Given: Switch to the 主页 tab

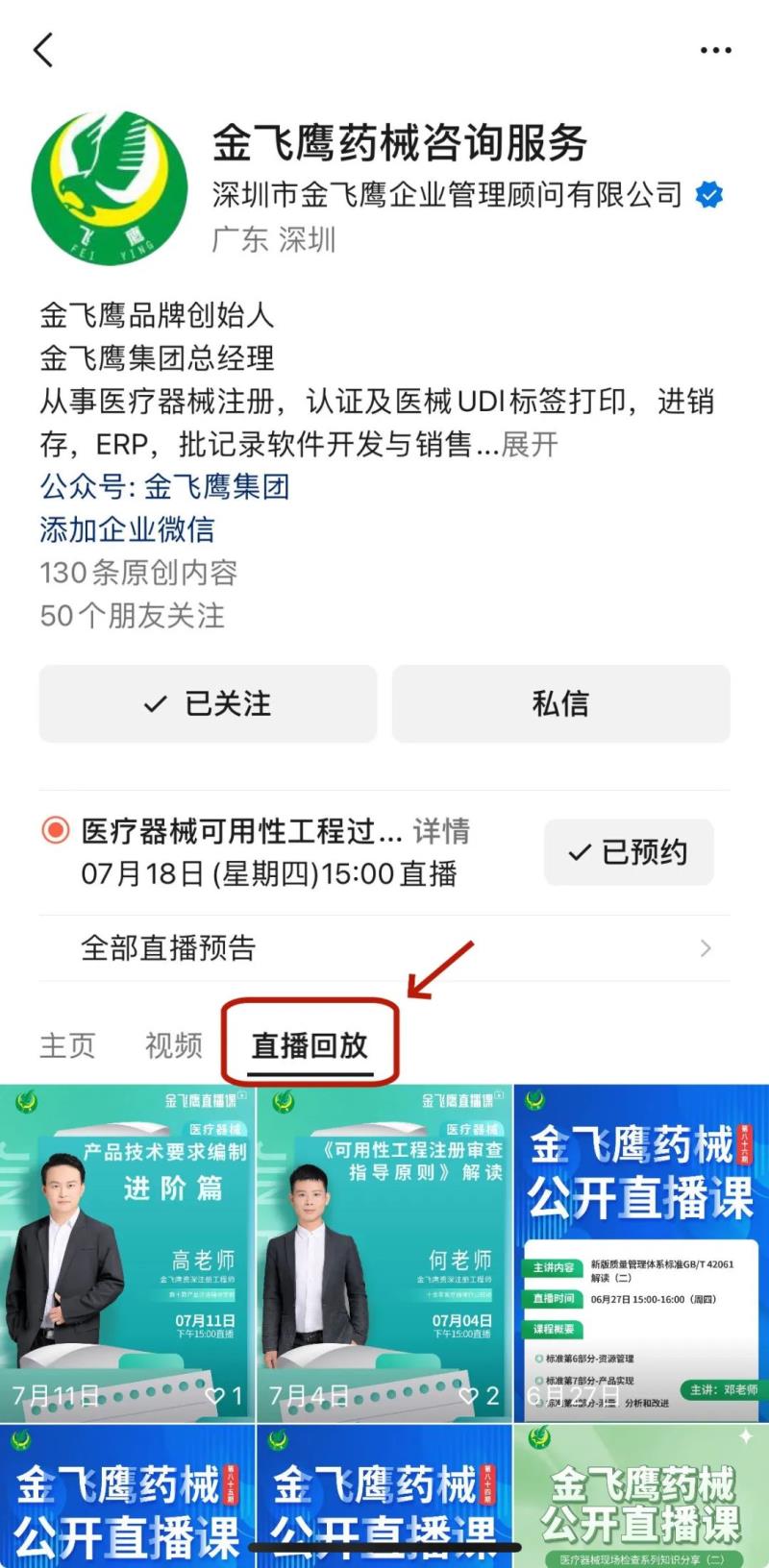Looking at the screenshot, I should pos(67,1045).
